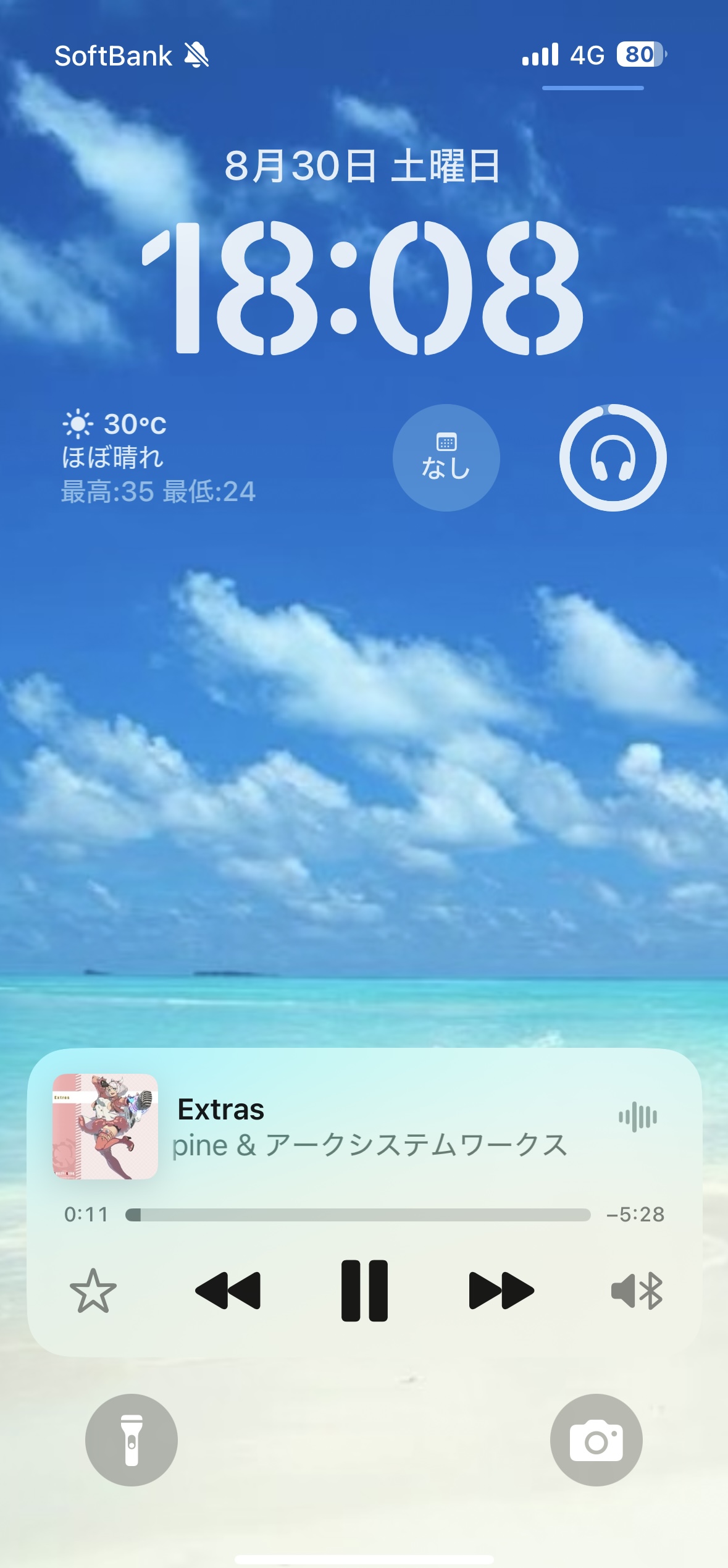This screenshot has height=1568, width=728.
Task: Tap the playback progress bar
Action: point(358,1215)
